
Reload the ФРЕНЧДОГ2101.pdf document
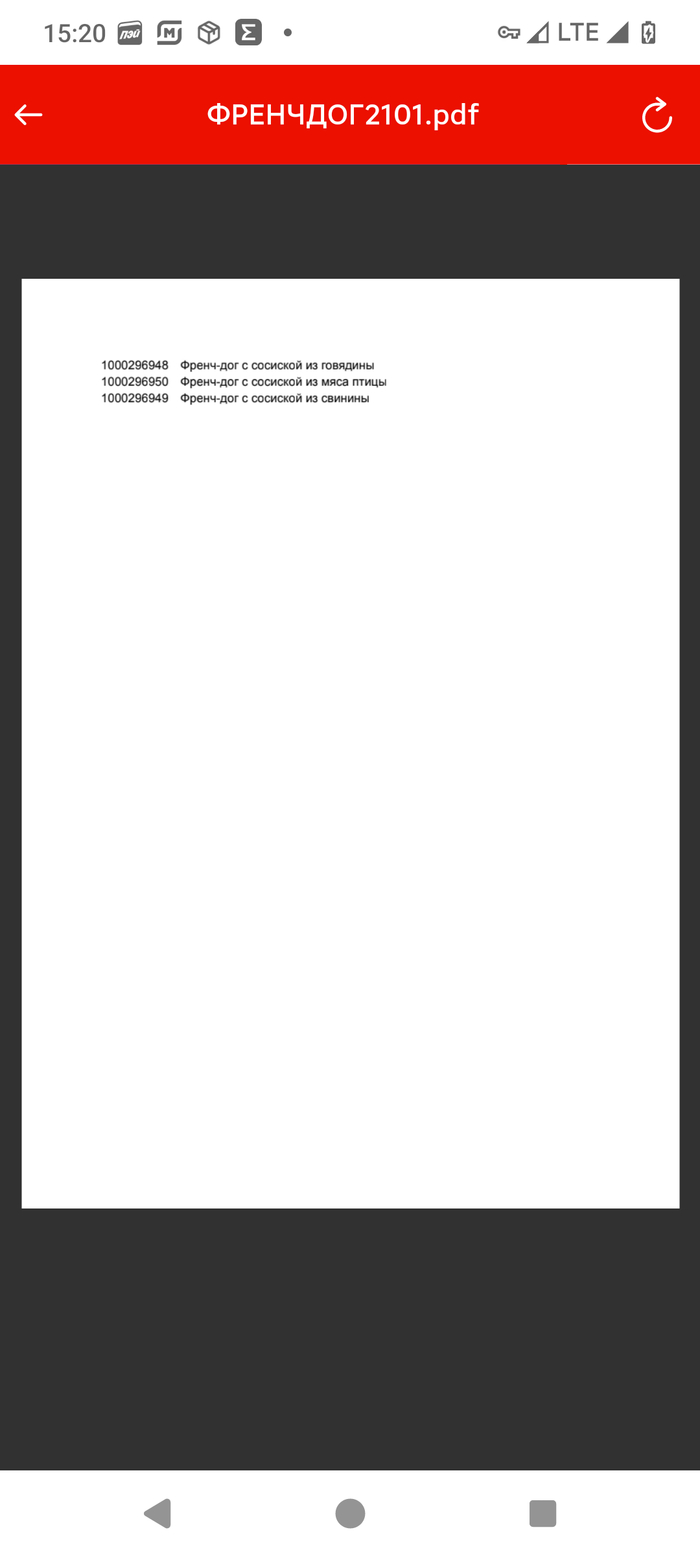tap(656, 116)
